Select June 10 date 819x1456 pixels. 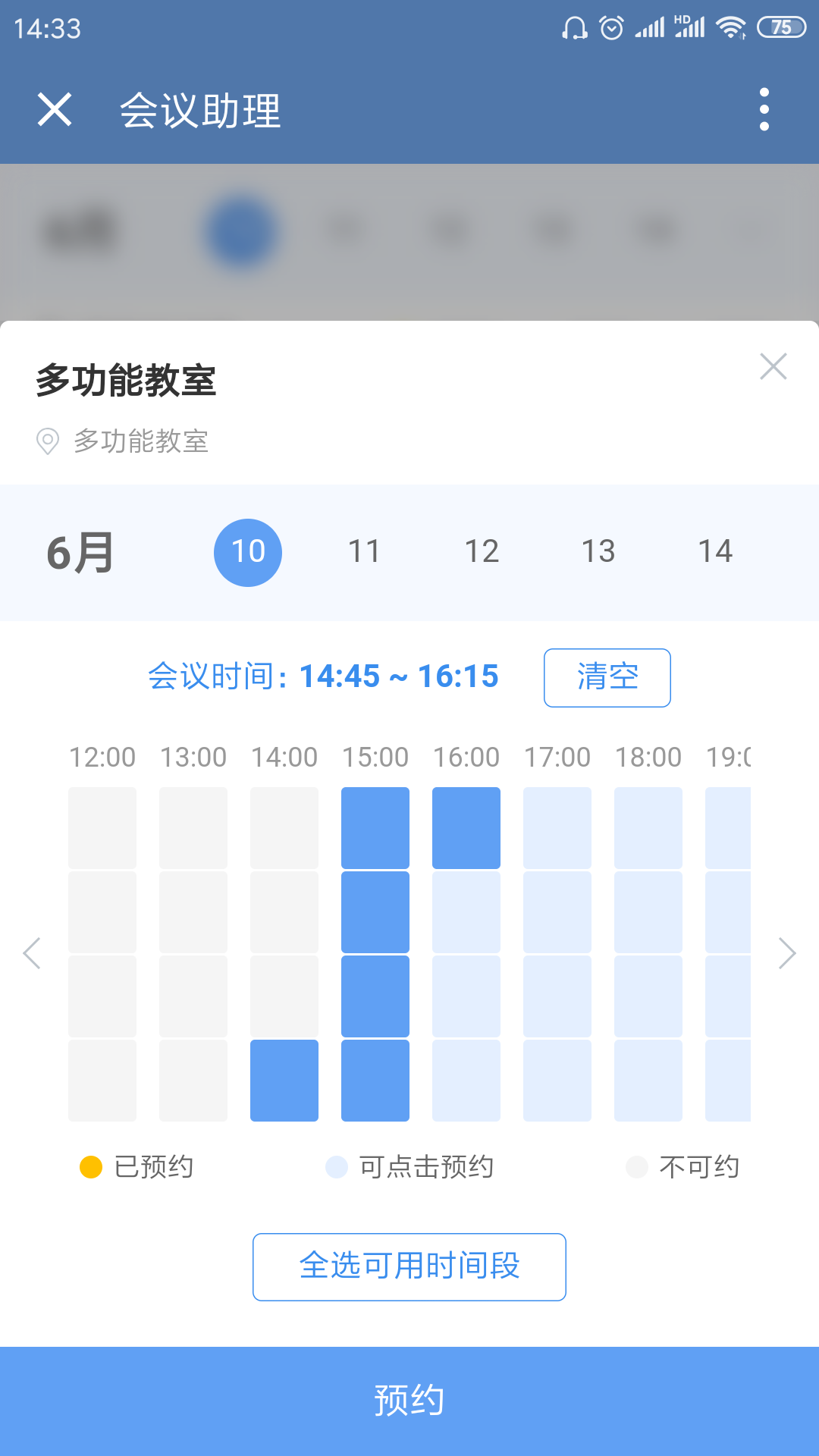[x=248, y=552]
